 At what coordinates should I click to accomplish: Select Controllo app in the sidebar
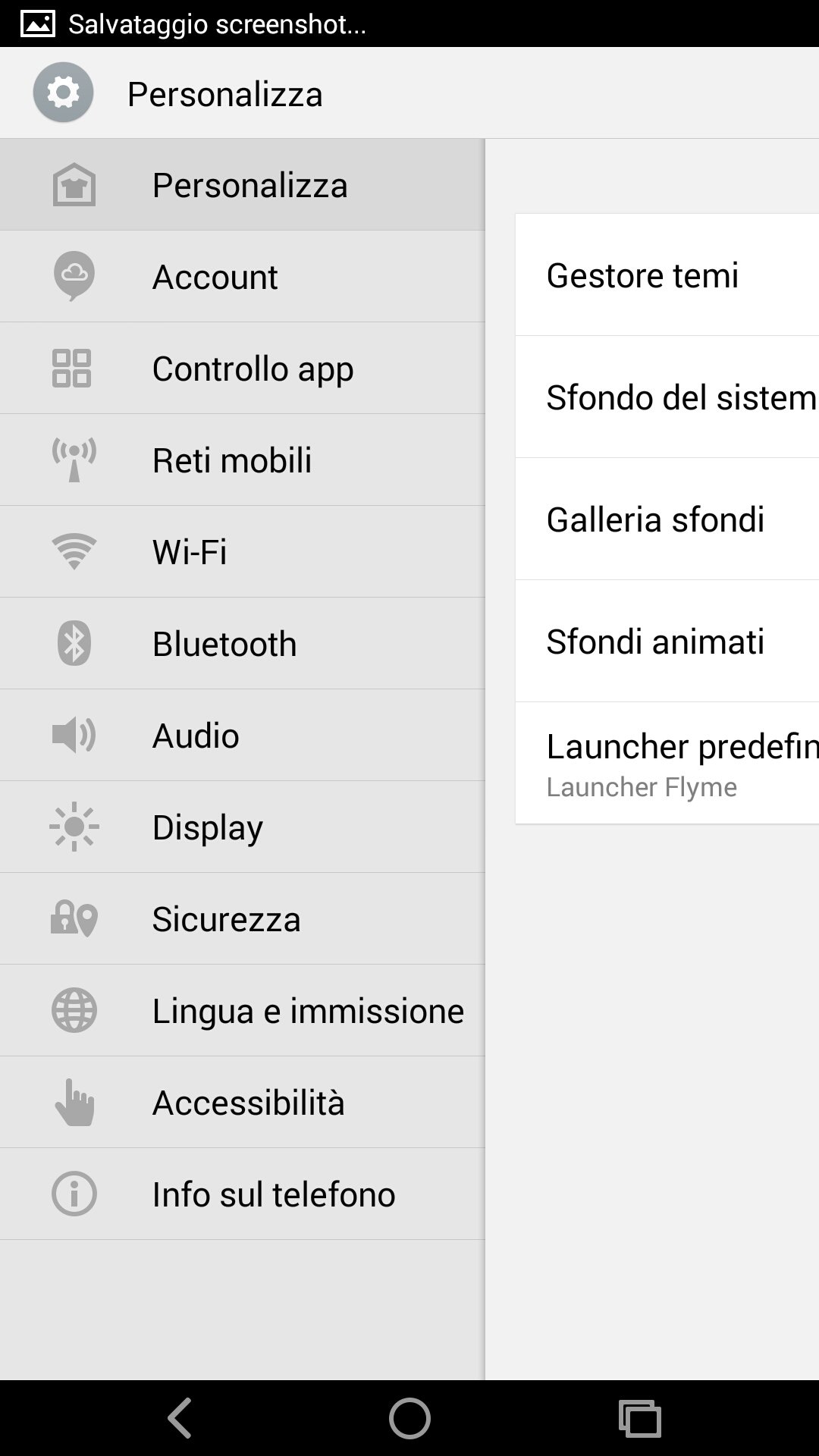tap(243, 369)
